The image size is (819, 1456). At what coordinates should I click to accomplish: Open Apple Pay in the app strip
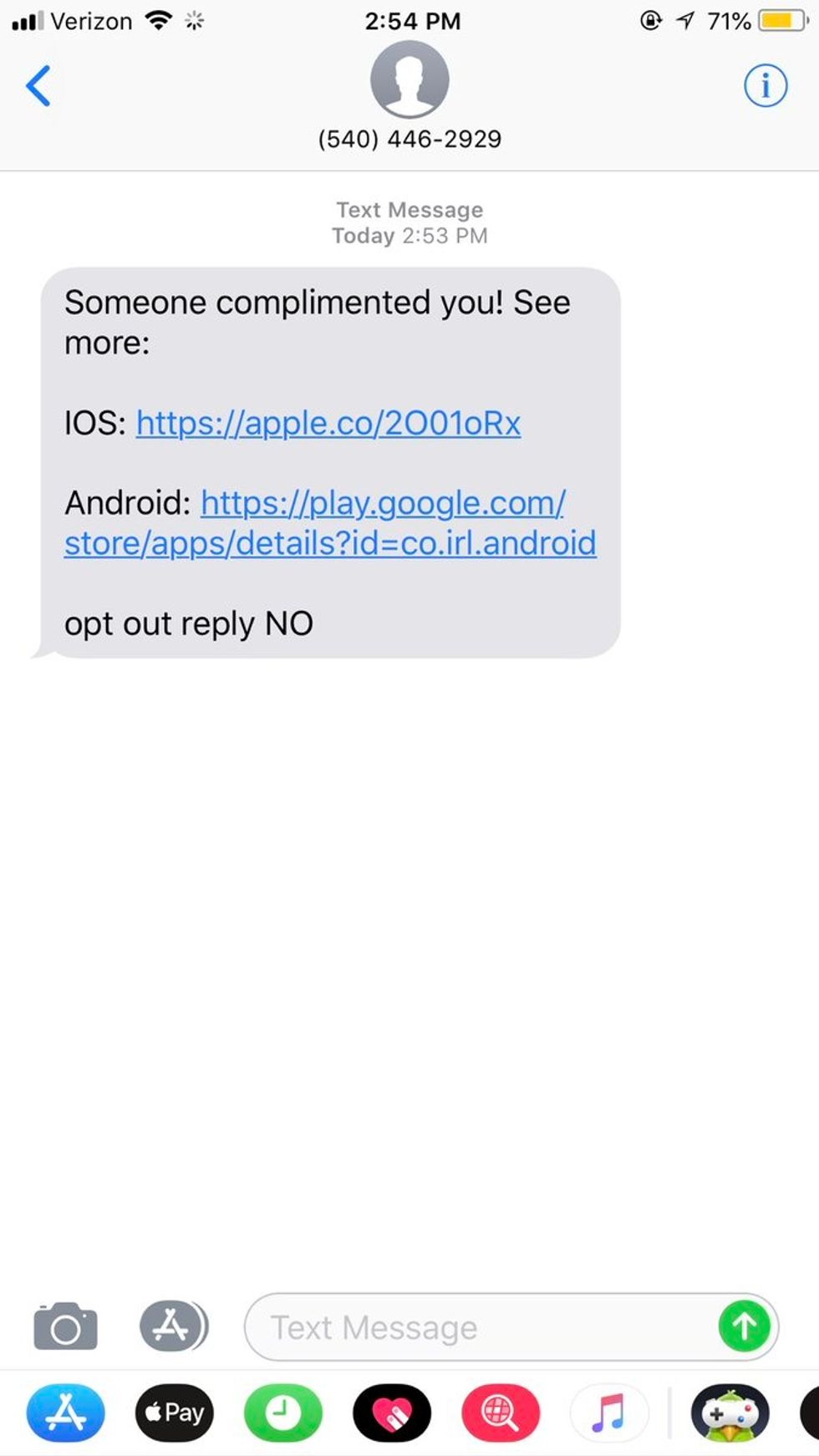pos(175,1413)
